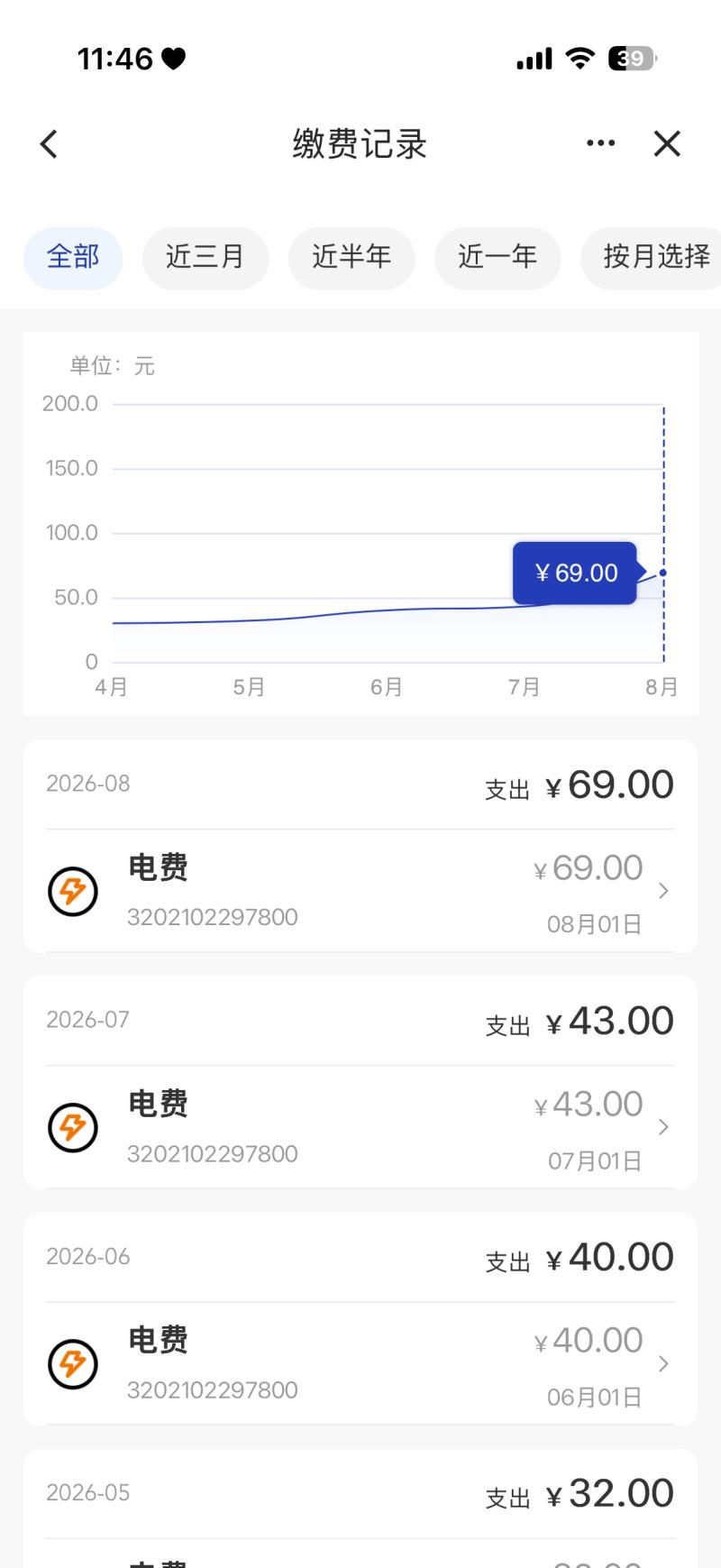Screen dimensions: 721x1568
Task: Switch to the 近半年 filter
Action: pyautogui.click(x=351, y=257)
